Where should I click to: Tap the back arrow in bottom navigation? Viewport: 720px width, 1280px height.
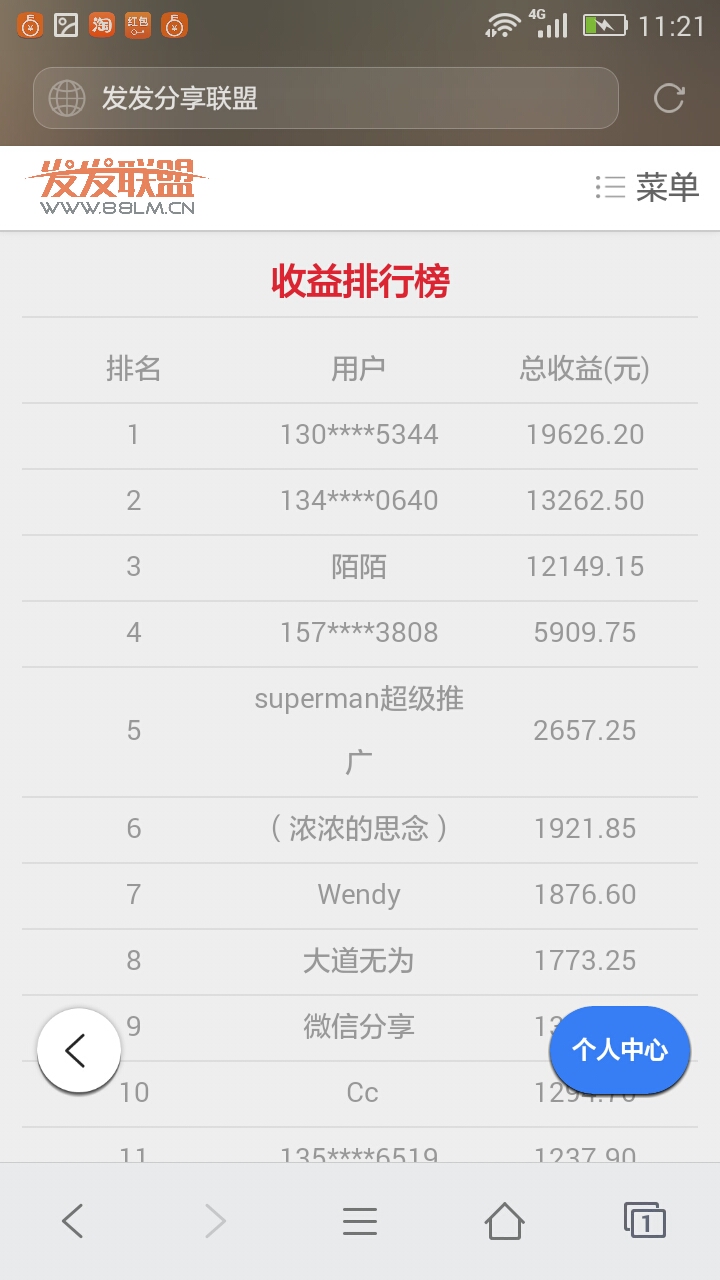72,1220
